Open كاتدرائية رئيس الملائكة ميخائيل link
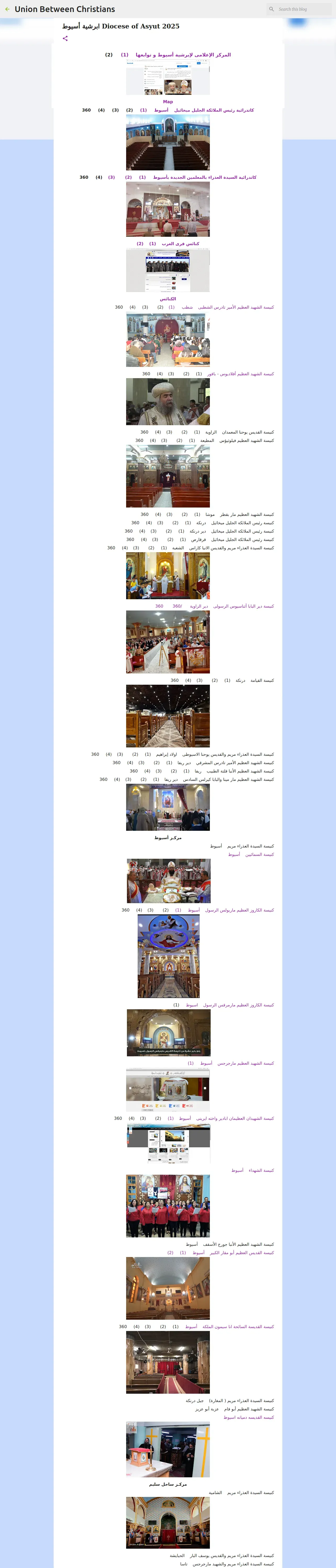 tap(214, 110)
